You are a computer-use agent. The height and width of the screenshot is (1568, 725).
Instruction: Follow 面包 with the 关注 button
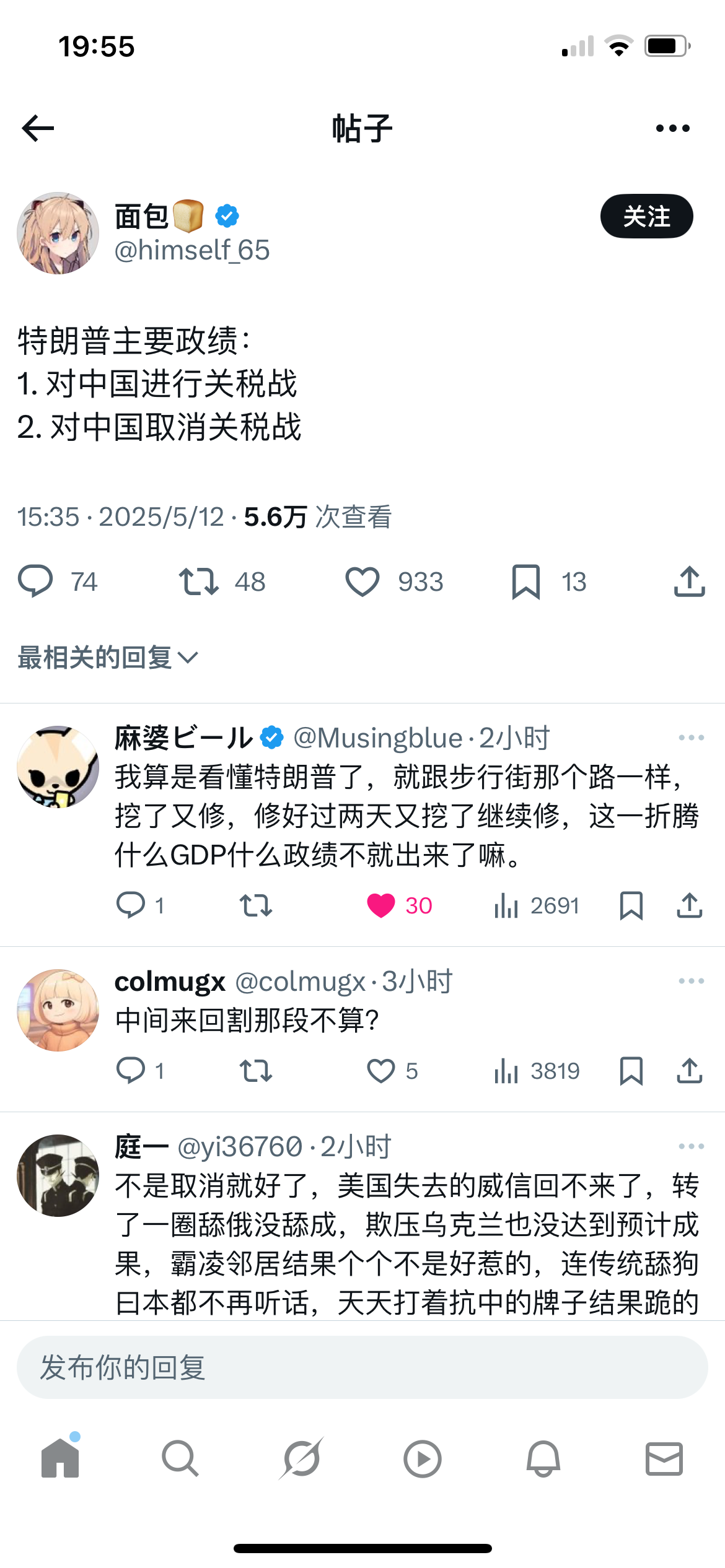coord(646,216)
